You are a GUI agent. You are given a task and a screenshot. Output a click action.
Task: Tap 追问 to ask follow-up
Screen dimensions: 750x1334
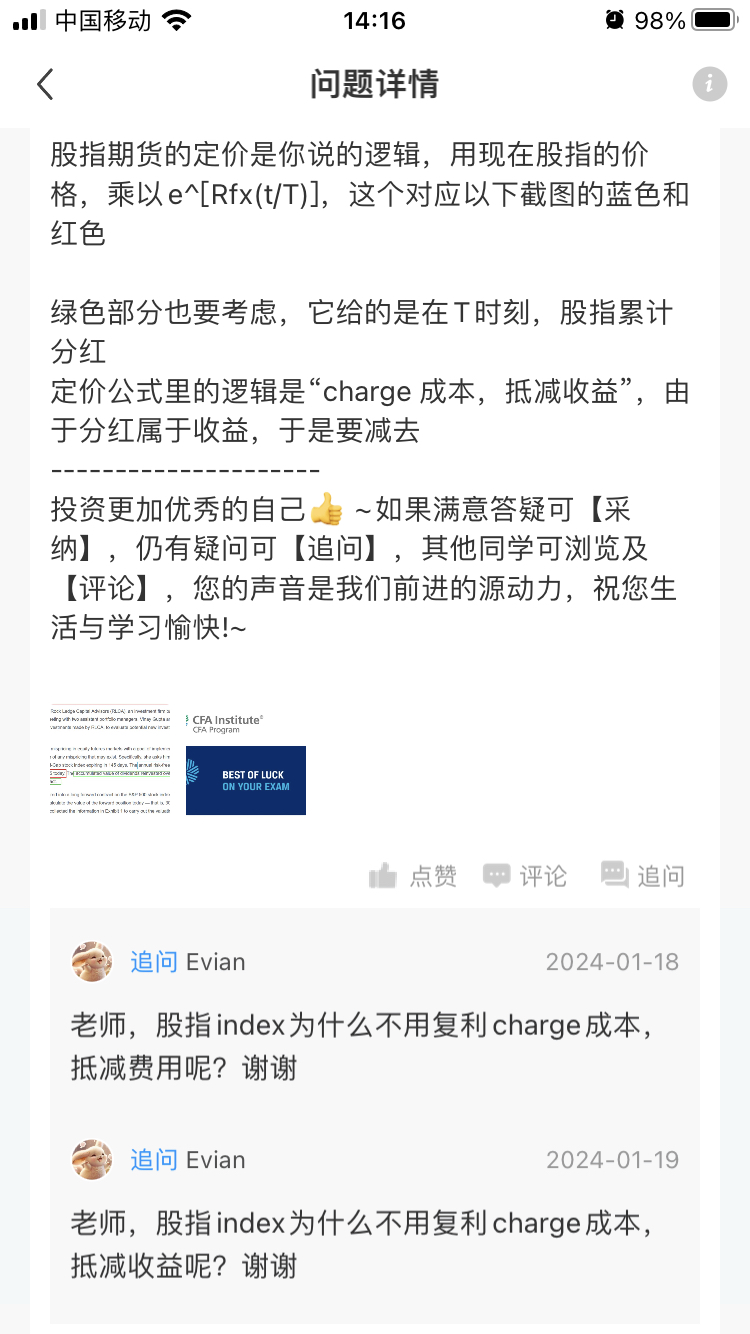tap(643, 876)
